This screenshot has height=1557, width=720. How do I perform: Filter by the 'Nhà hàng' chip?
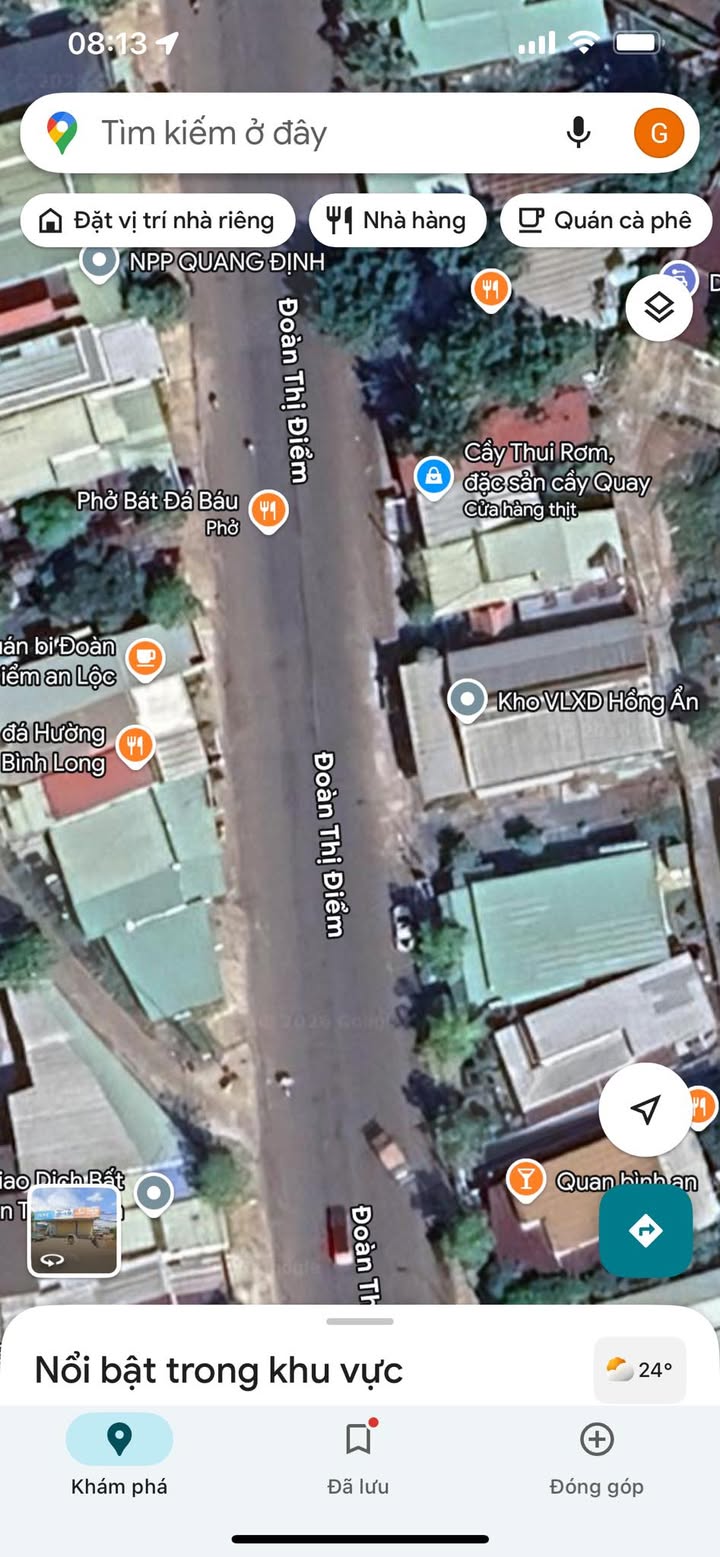point(397,220)
